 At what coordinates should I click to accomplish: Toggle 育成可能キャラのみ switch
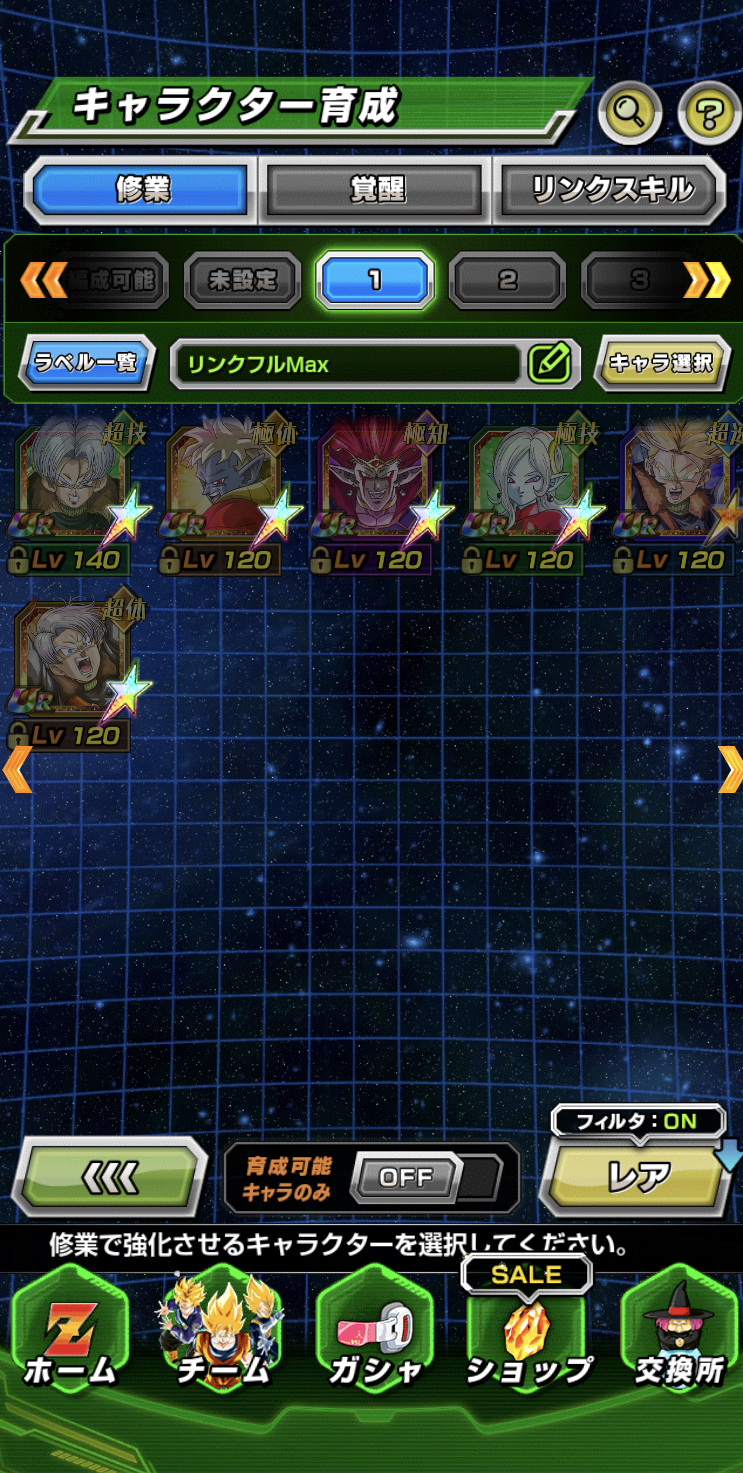(x=427, y=1177)
